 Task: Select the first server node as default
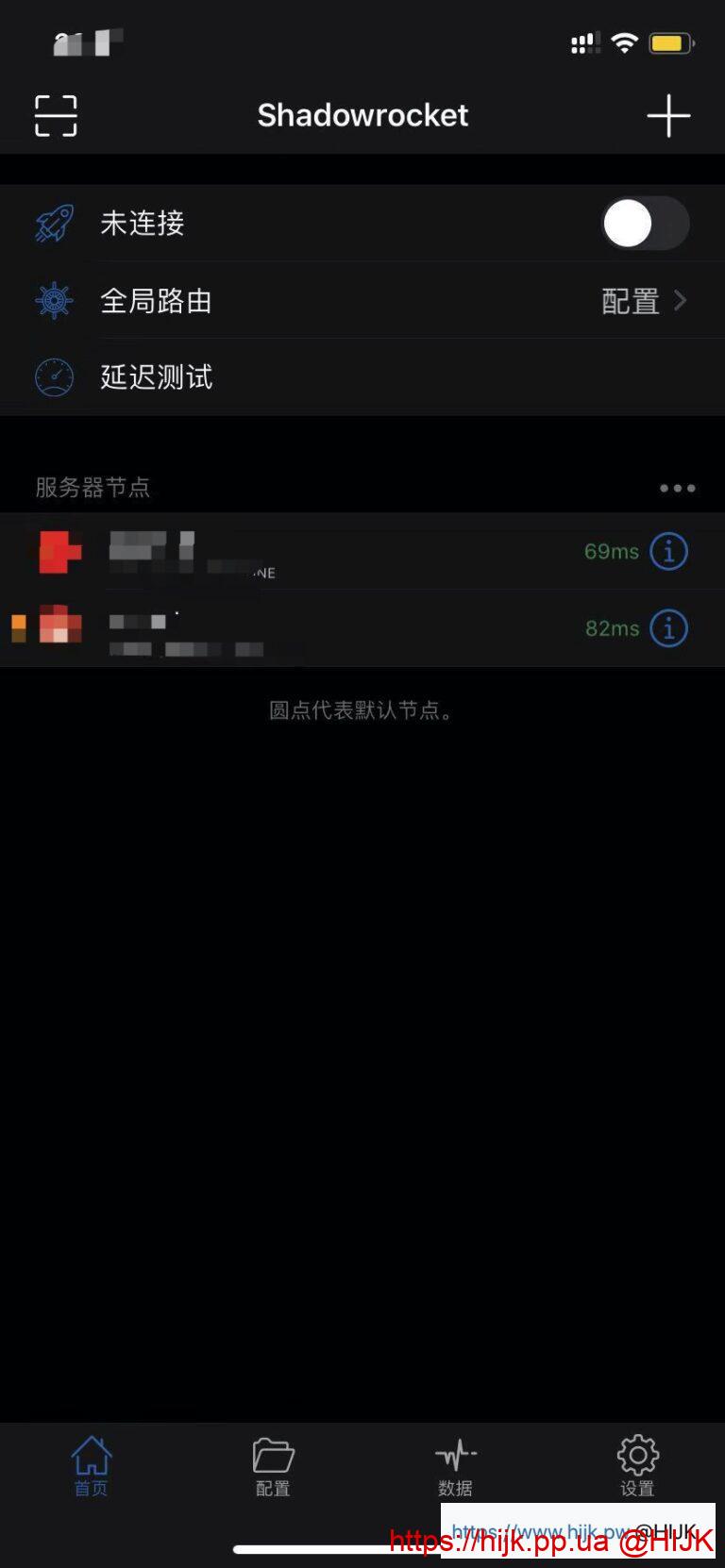click(x=283, y=552)
